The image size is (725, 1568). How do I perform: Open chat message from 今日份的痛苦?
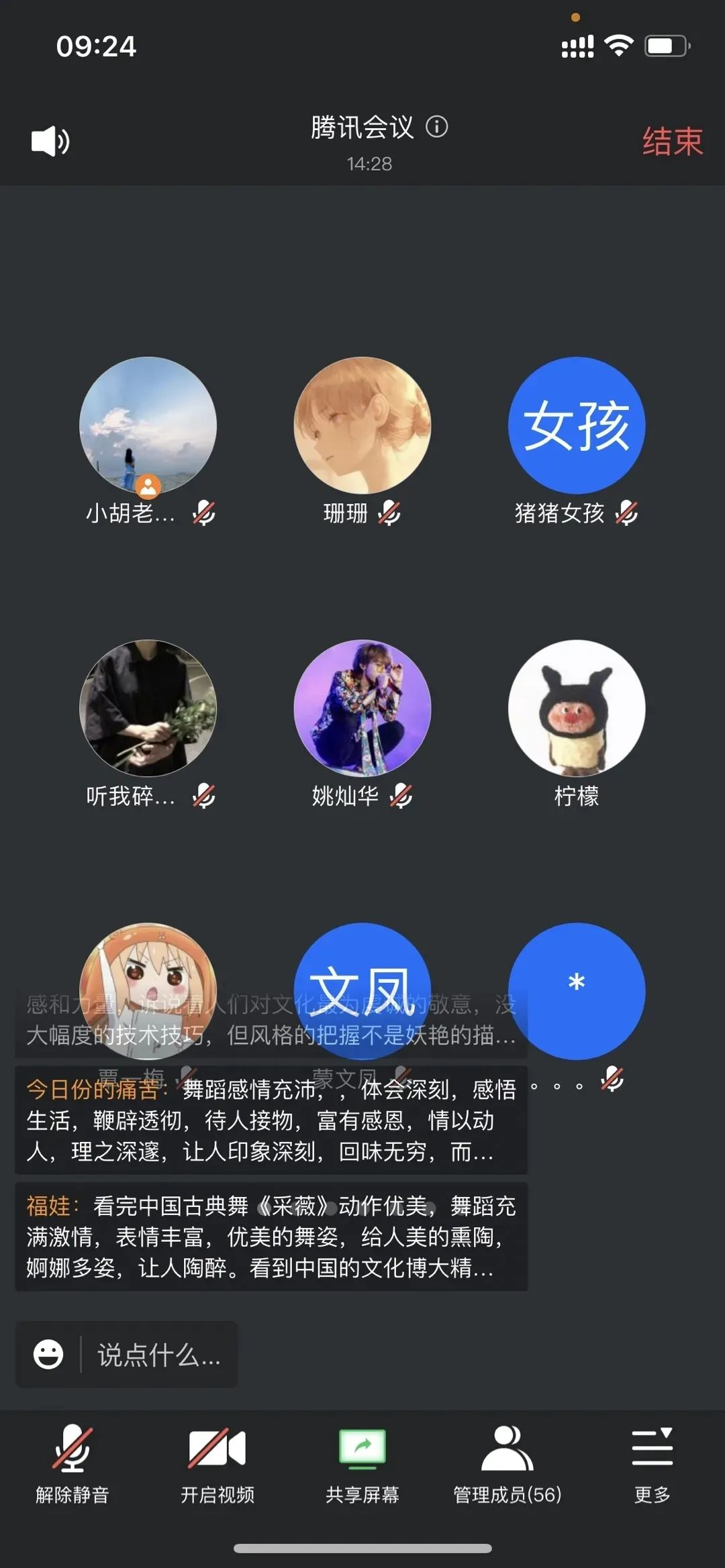(271, 1120)
